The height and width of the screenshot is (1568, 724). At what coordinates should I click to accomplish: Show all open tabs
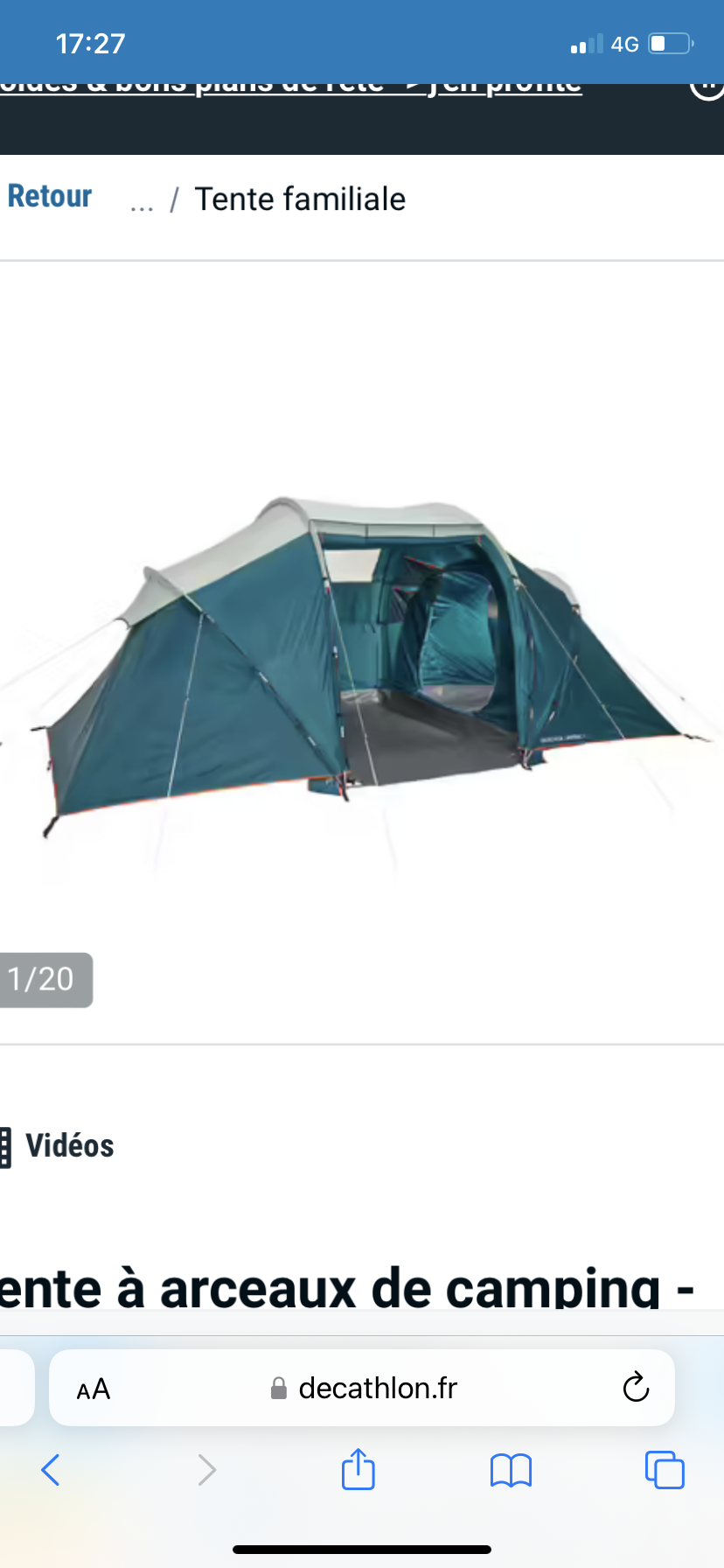coord(665,1470)
